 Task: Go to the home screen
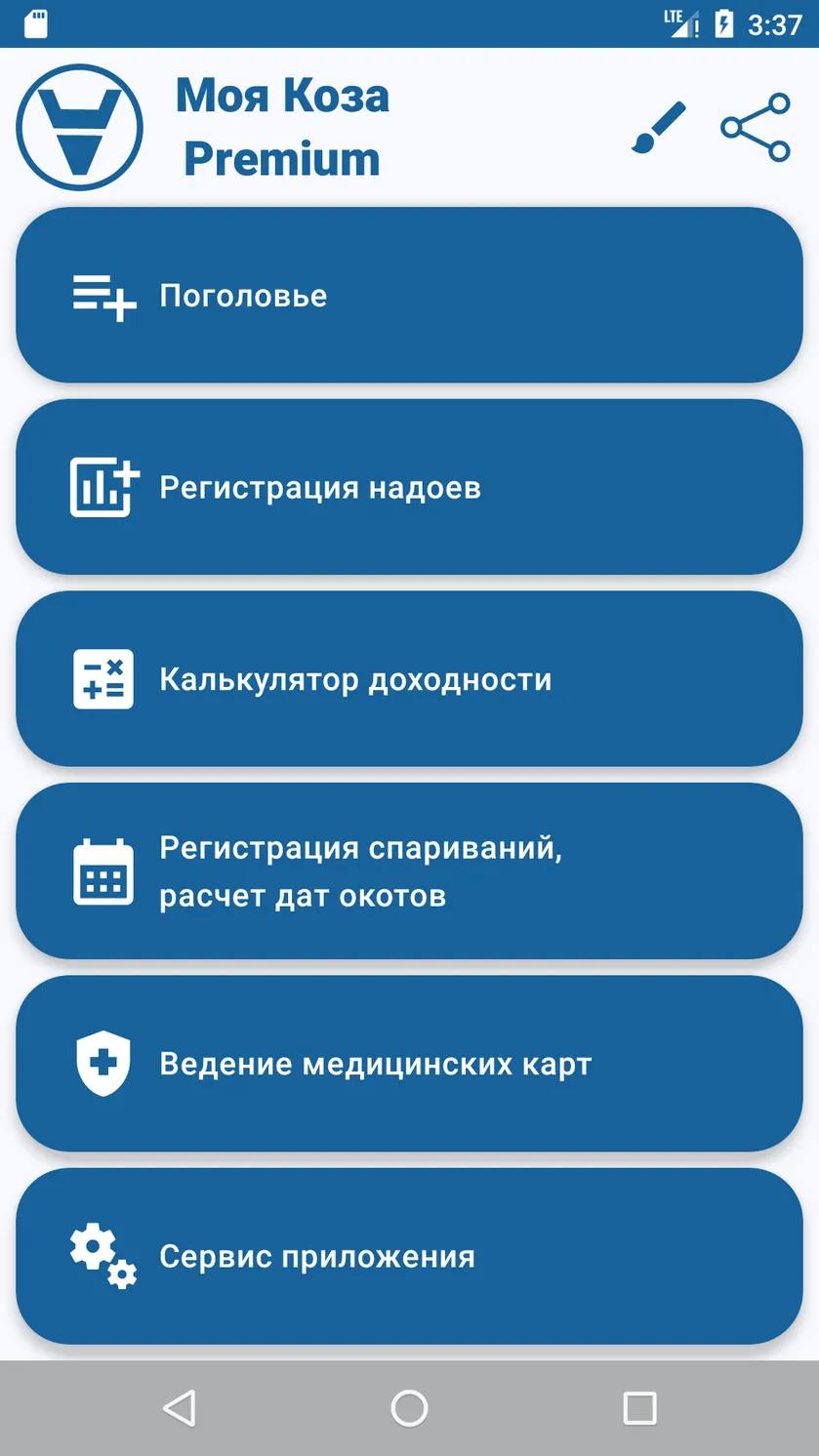[x=409, y=1408]
